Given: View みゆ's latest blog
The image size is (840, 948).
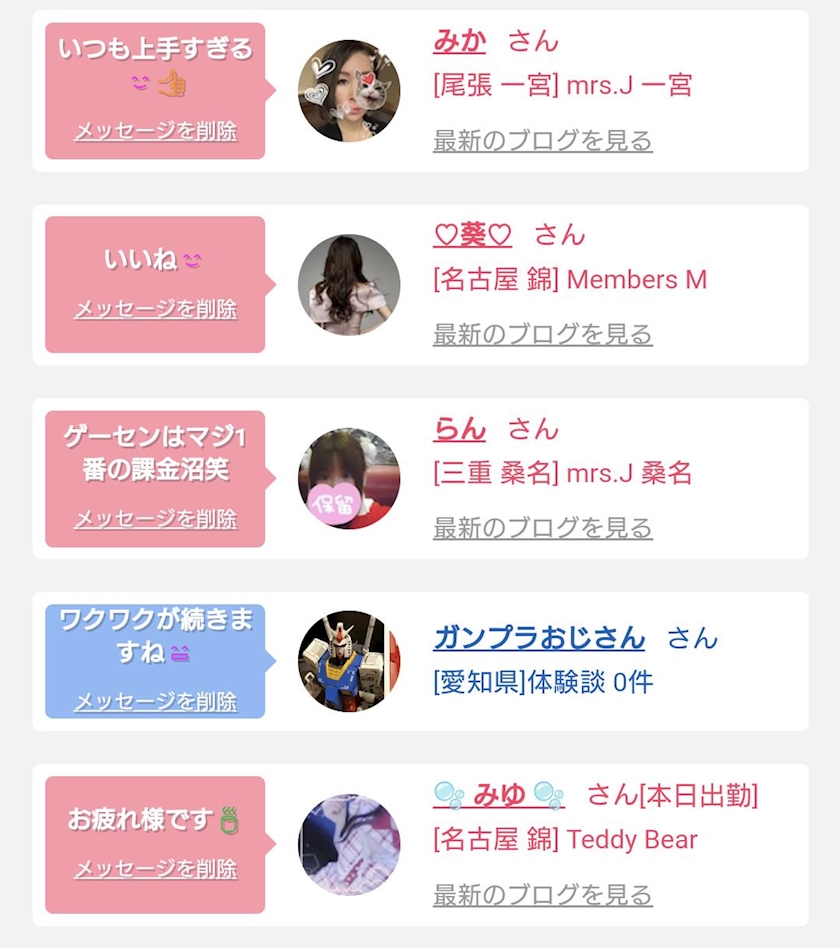Looking at the screenshot, I should [x=542, y=895].
